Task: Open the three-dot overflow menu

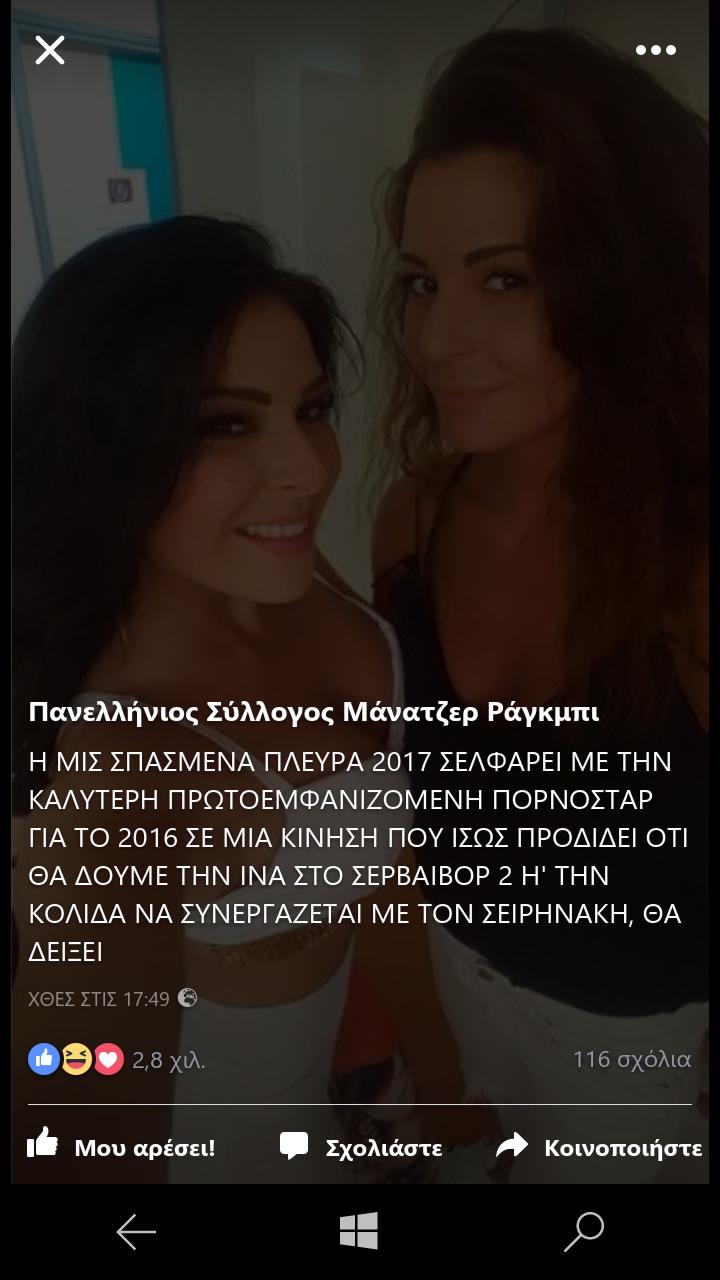Action: (656, 50)
